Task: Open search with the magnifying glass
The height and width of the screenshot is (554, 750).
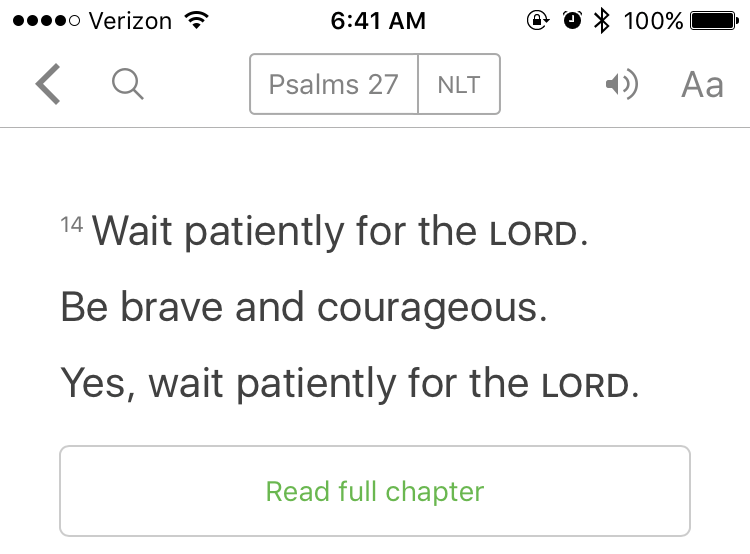Action: click(x=128, y=85)
